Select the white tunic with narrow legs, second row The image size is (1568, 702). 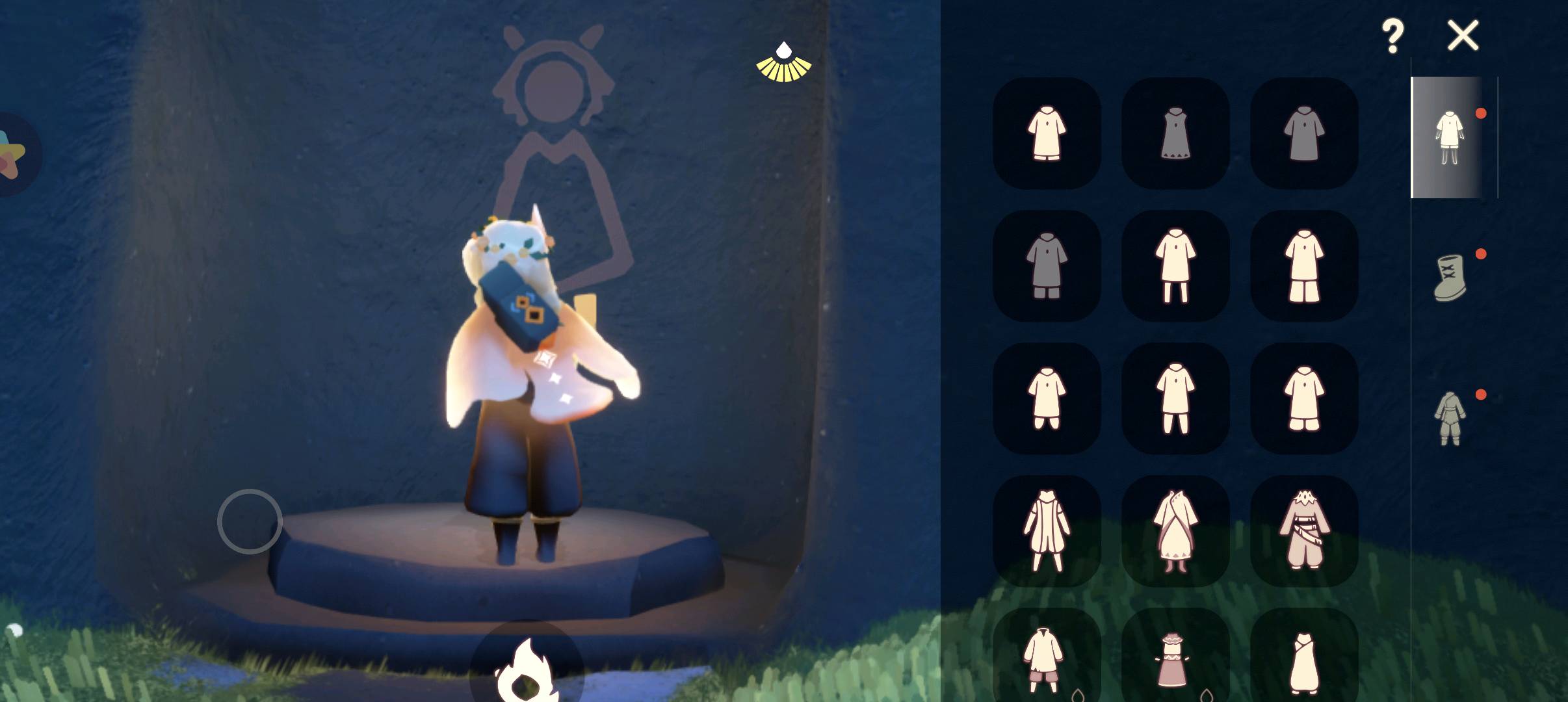(1175, 266)
